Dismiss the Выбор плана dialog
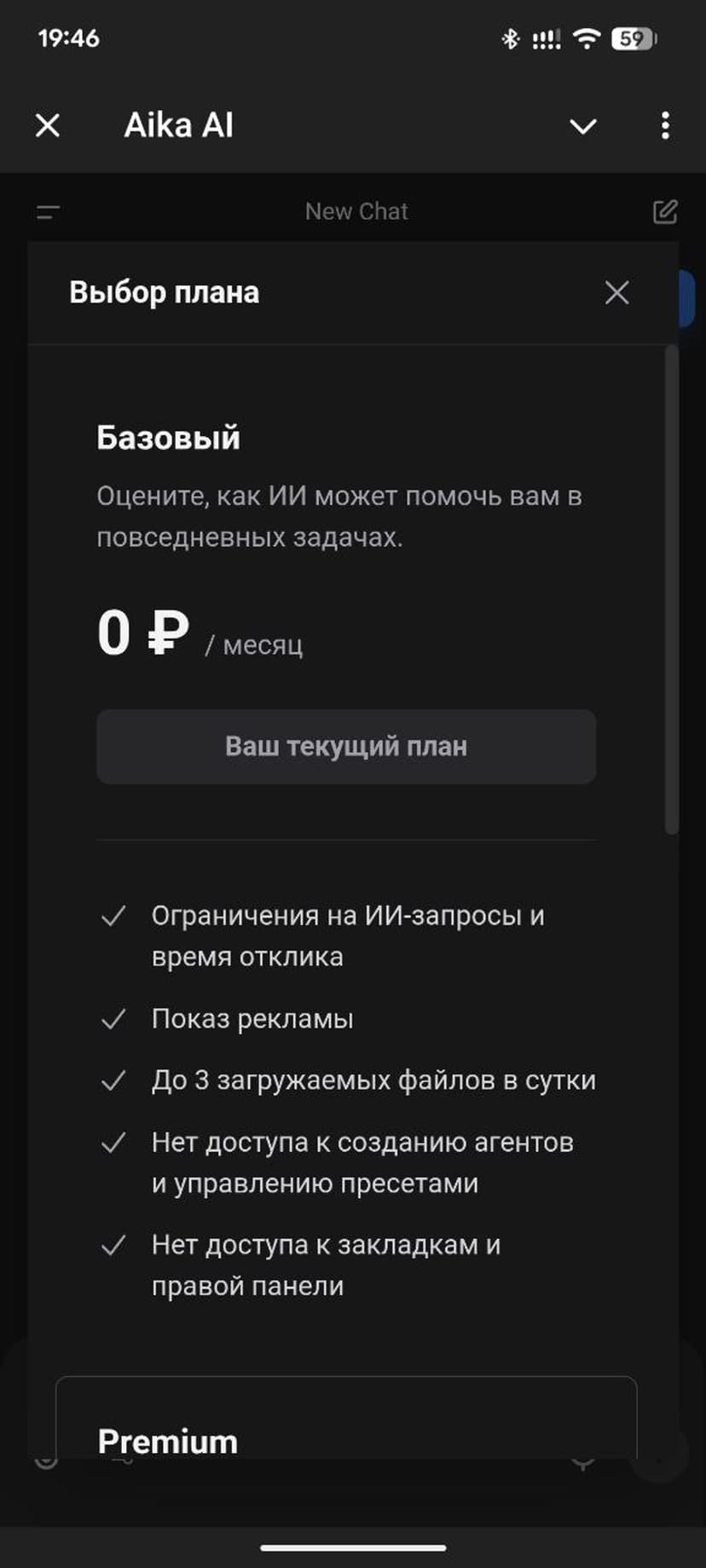This screenshot has height=1568, width=706. [616, 292]
